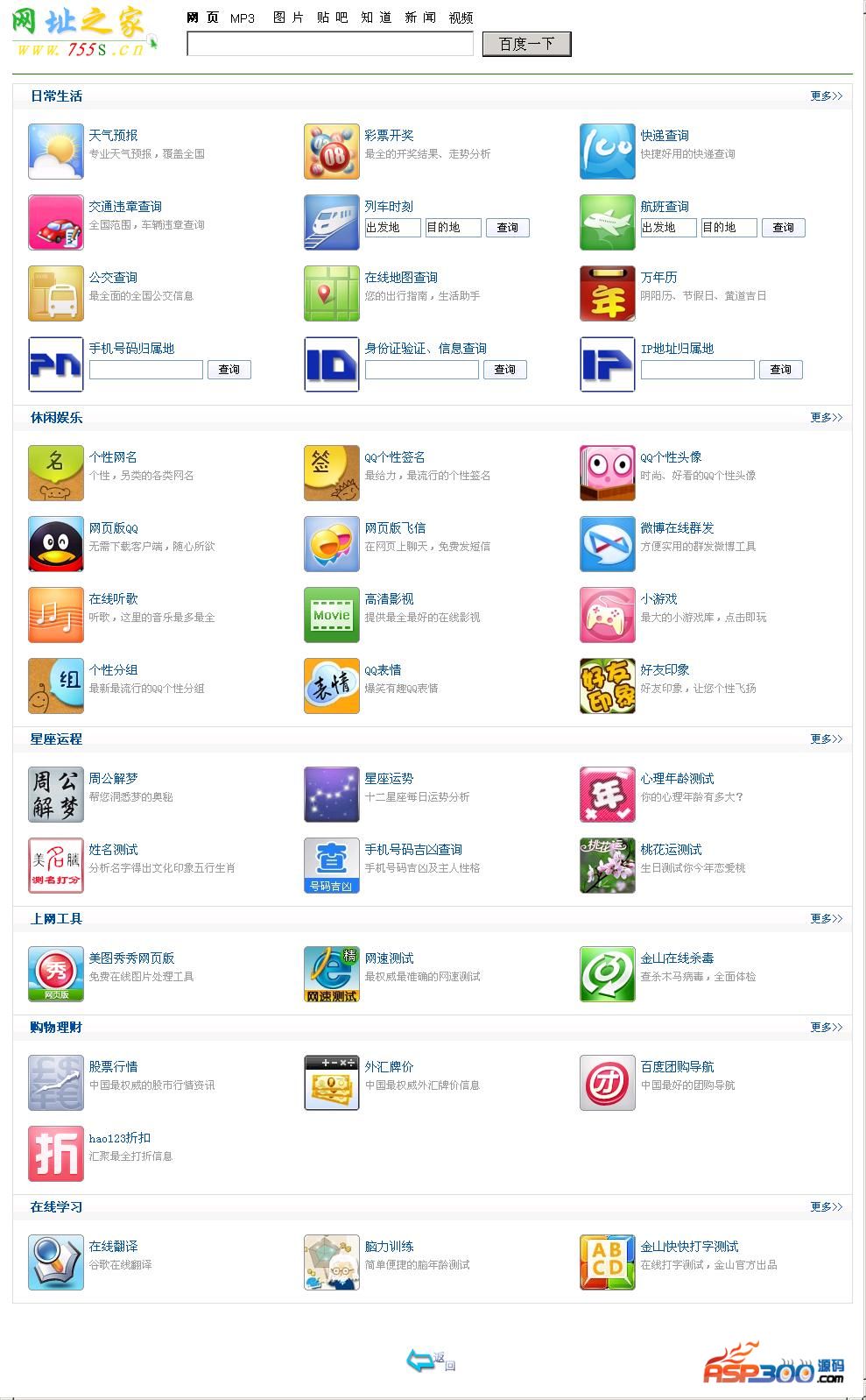Open 高清影视 movie link
The image size is (866, 1400).
point(389,599)
